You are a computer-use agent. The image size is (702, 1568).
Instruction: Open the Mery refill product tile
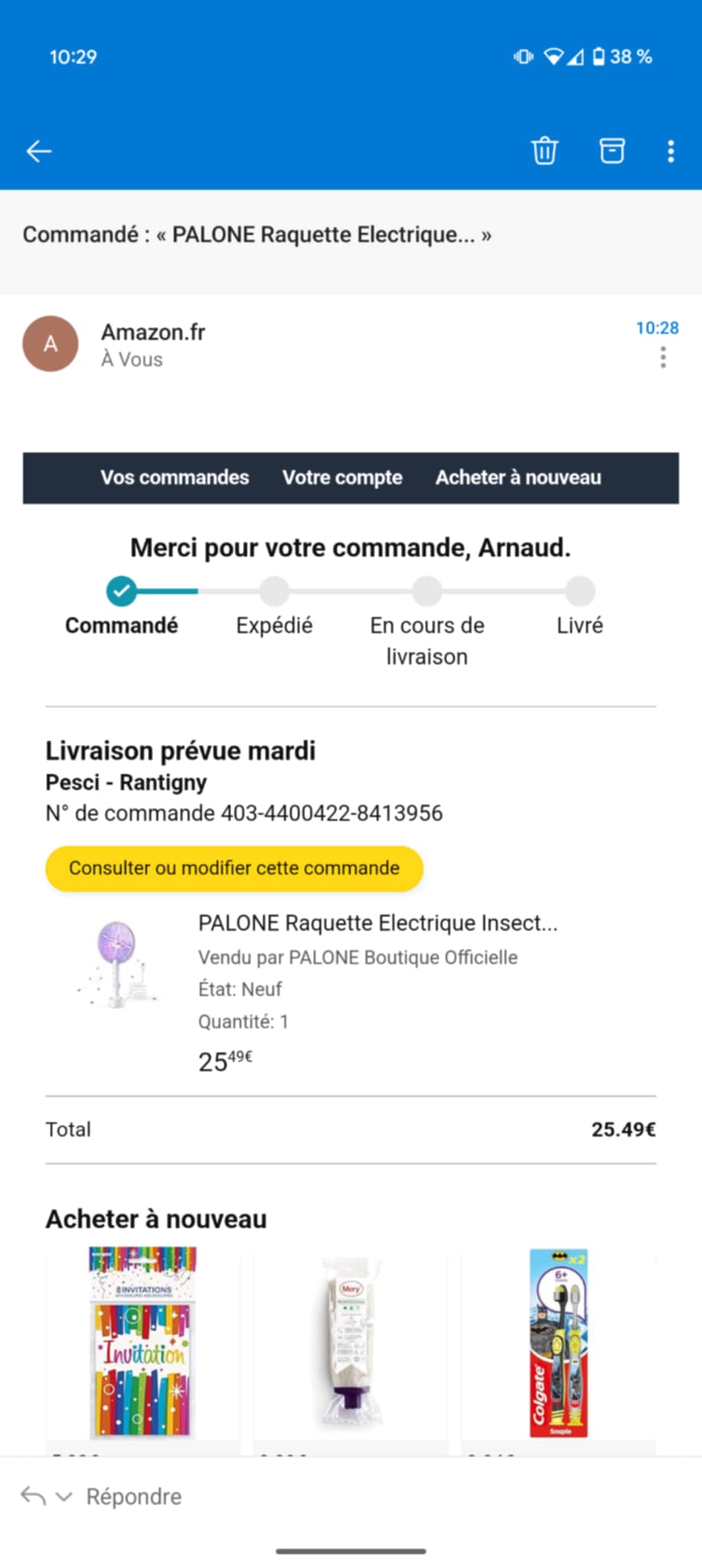(351, 1343)
